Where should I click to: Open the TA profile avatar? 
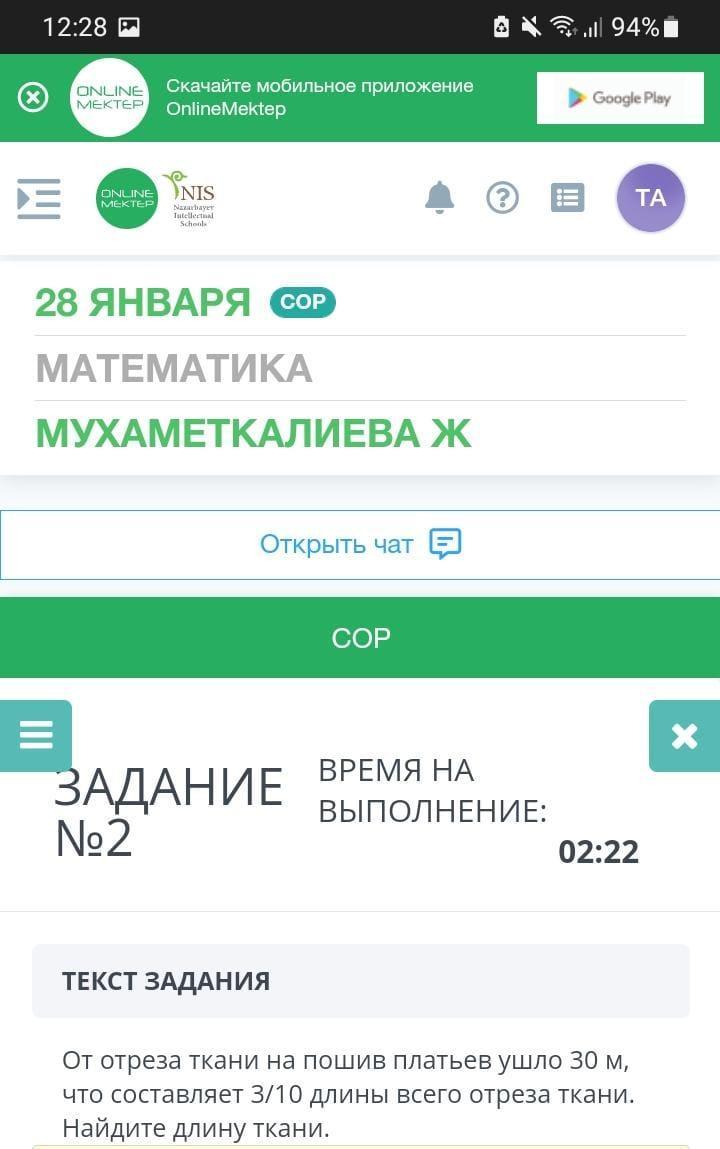pyautogui.click(x=650, y=198)
